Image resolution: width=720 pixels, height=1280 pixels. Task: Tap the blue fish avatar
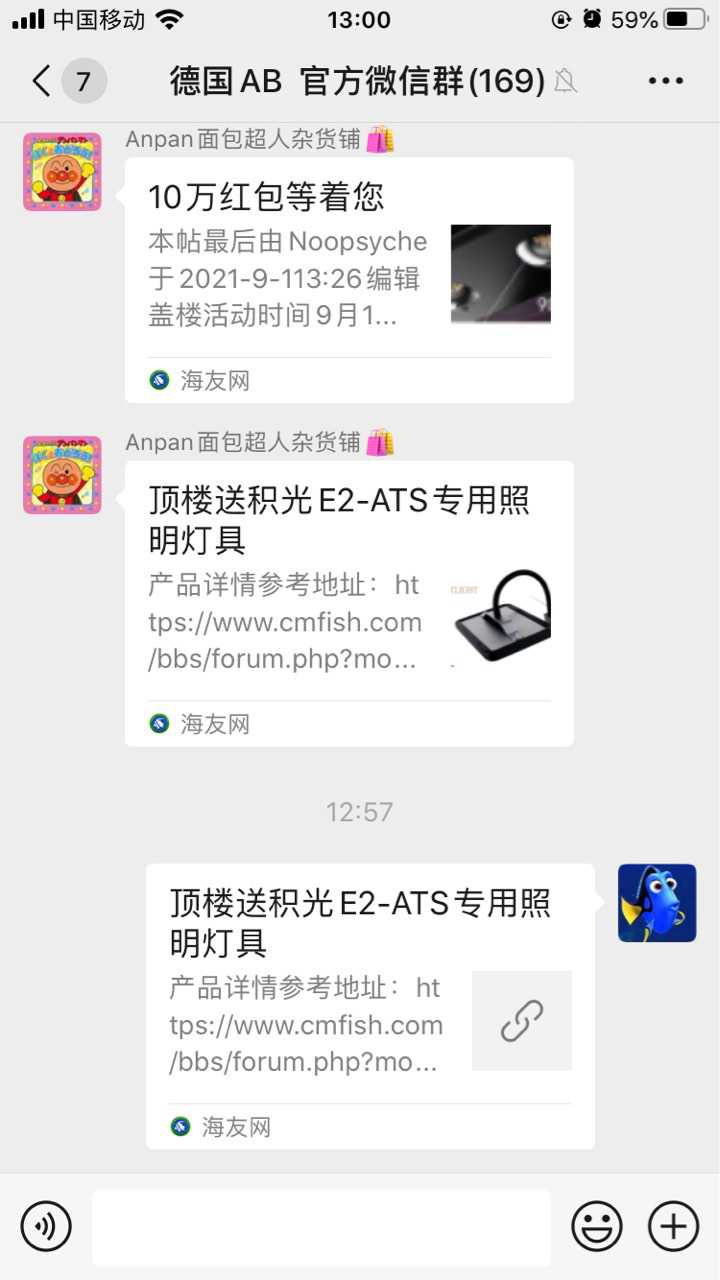[657, 903]
